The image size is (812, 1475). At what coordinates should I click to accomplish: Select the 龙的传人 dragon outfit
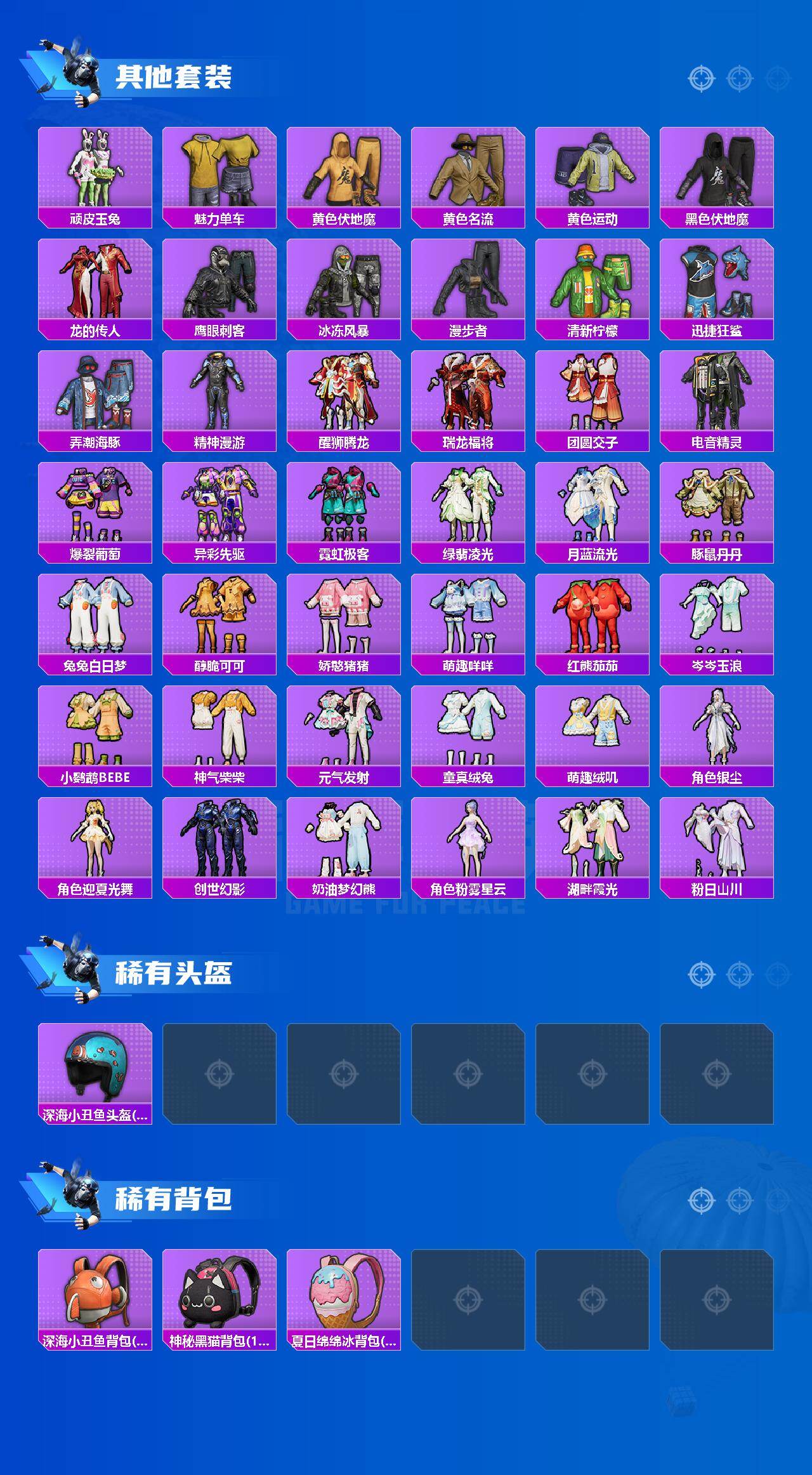[94, 286]
